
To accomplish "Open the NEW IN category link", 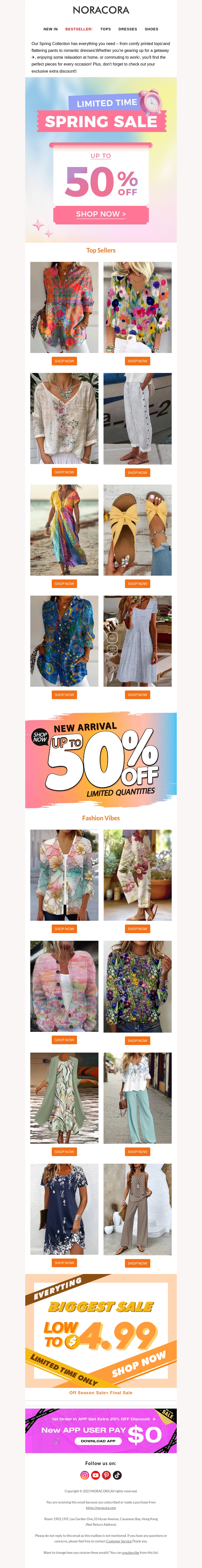I will click(50, 29).
